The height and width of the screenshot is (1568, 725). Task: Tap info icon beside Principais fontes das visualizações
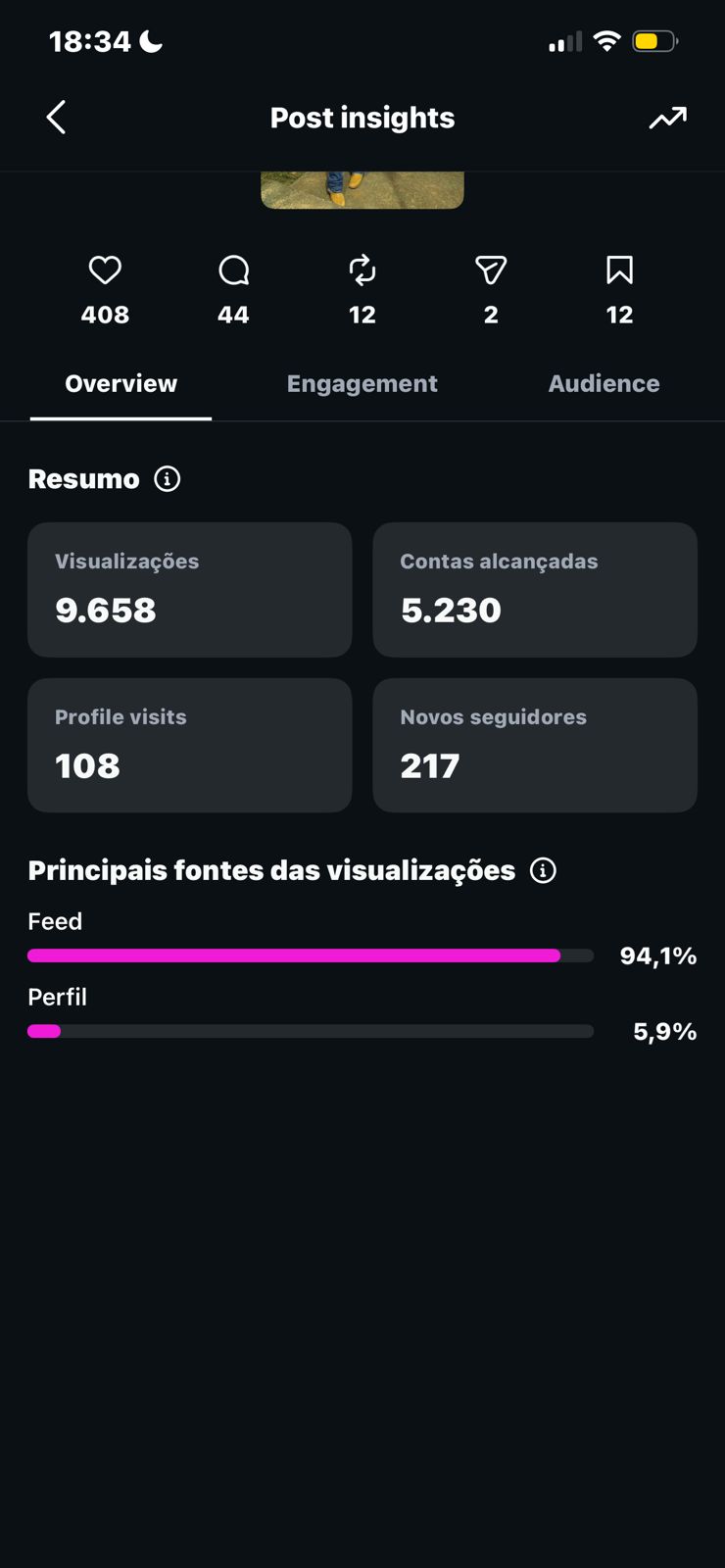[x=543, y=870]
